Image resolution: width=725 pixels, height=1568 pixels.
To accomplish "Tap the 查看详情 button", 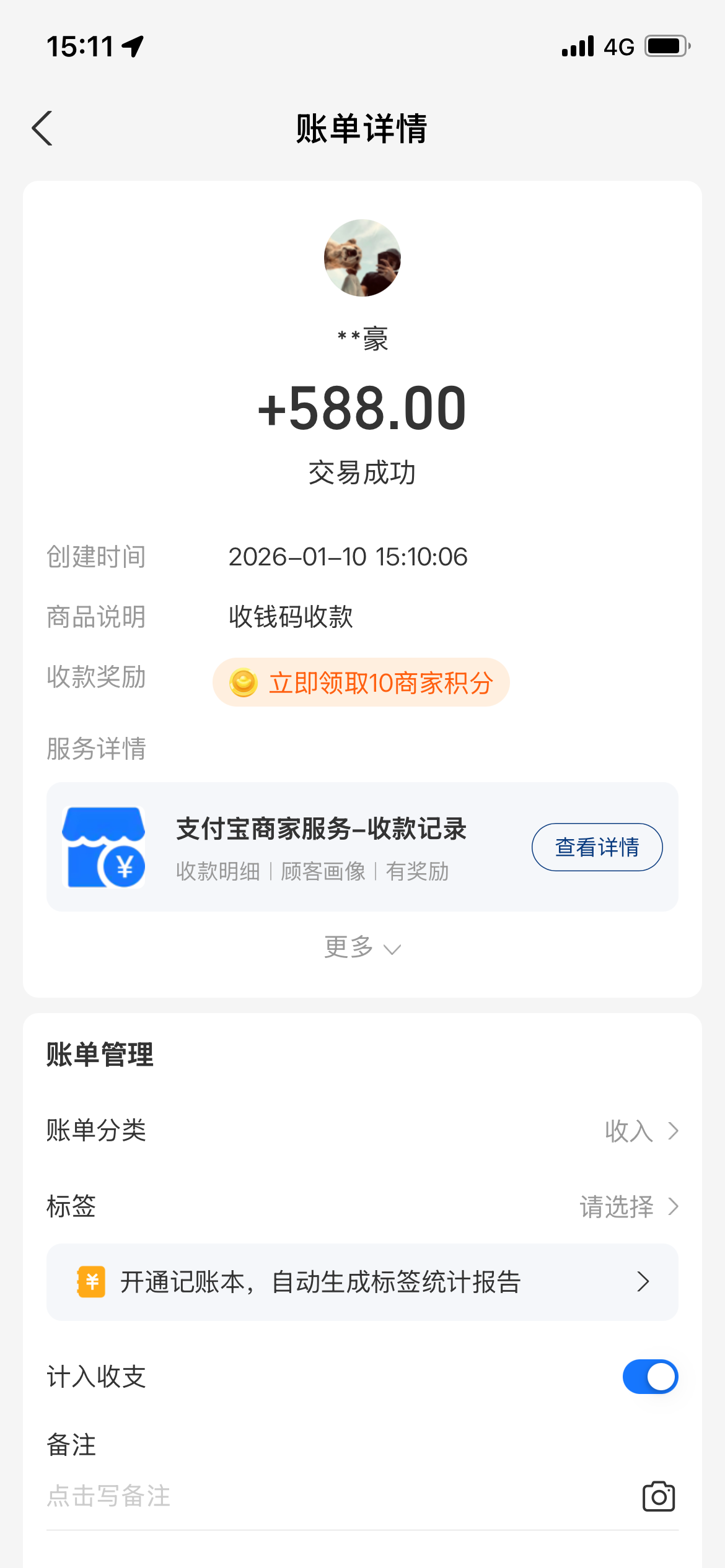I will pos(597,847).
